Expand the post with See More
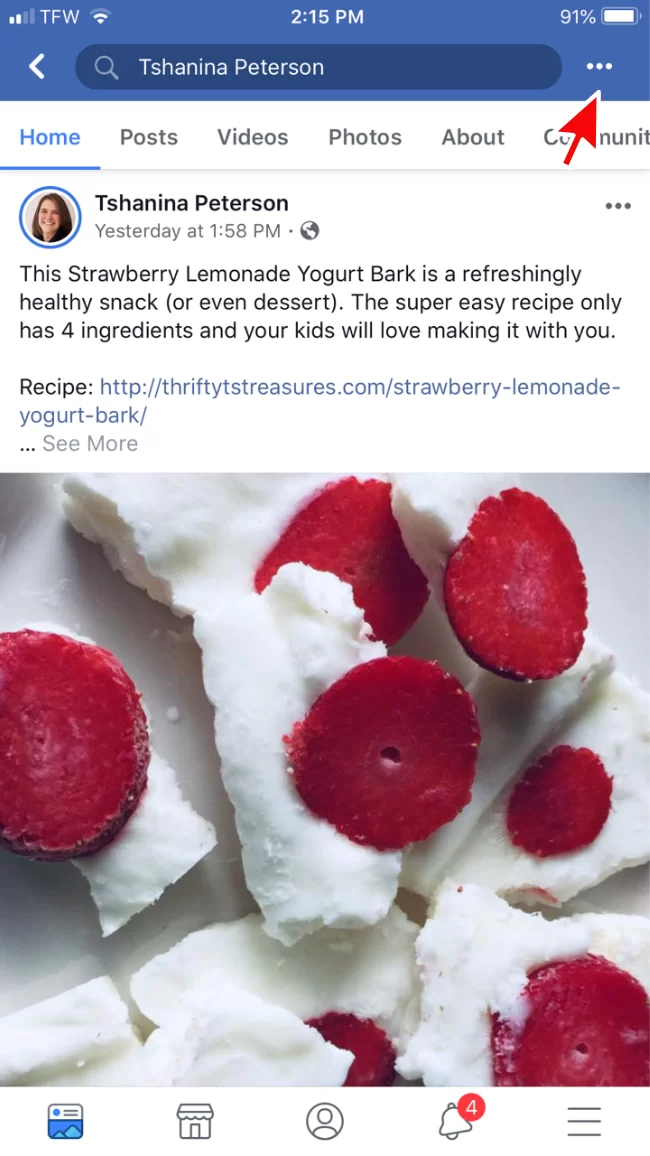The height and width of the screenshot is (1156, 650). point(90,443)
